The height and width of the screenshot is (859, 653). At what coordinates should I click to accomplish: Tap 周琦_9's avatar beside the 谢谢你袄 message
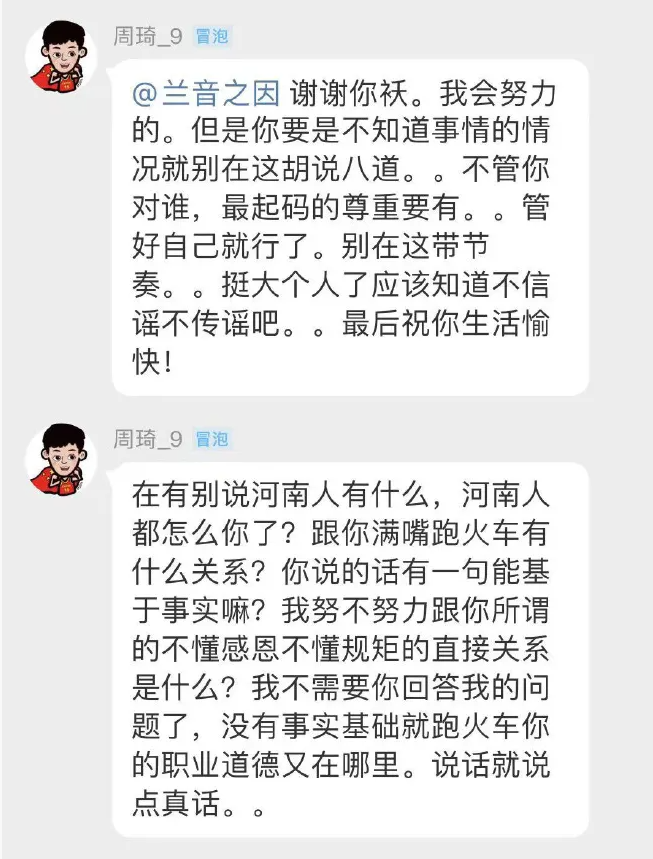61,59
